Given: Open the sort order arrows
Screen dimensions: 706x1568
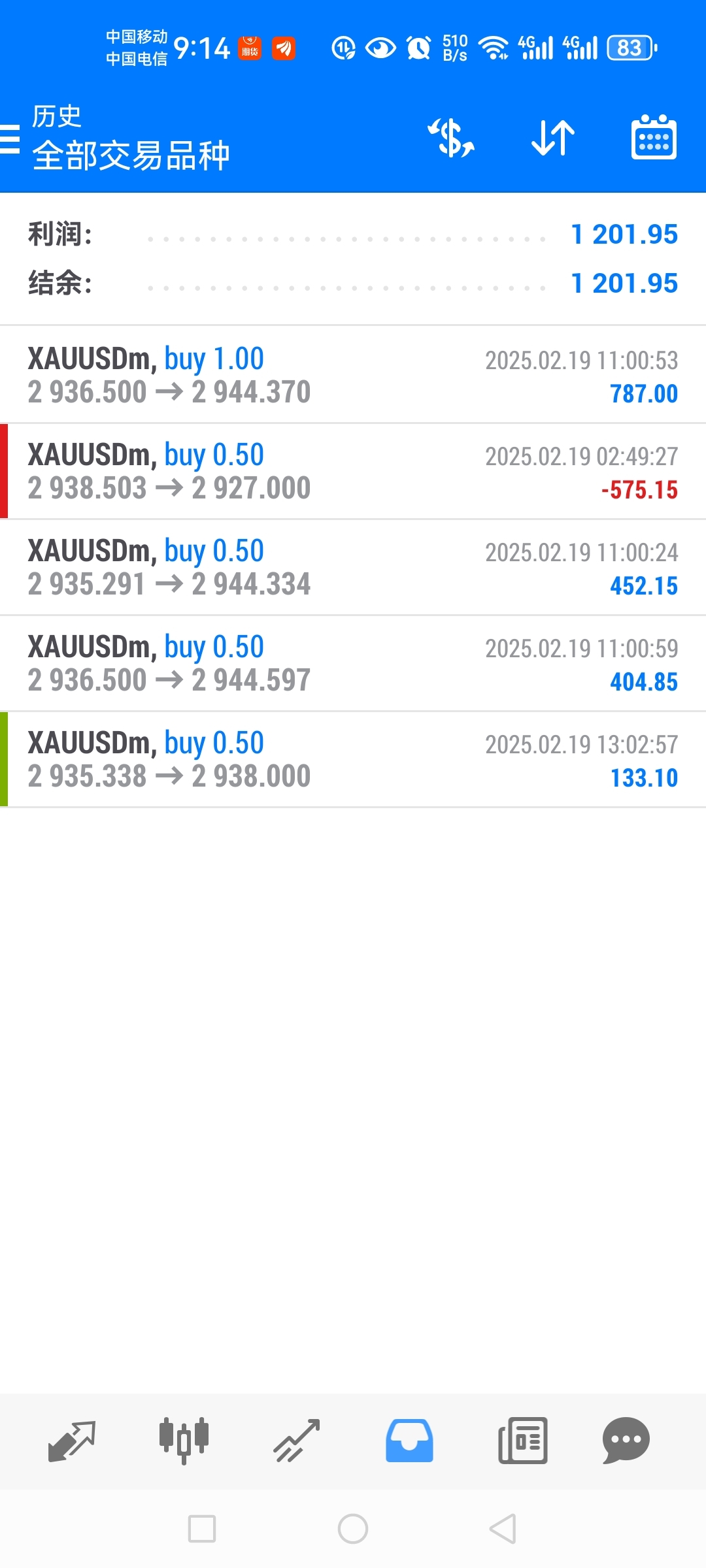Looking at the screenshot, I should 553,138.
